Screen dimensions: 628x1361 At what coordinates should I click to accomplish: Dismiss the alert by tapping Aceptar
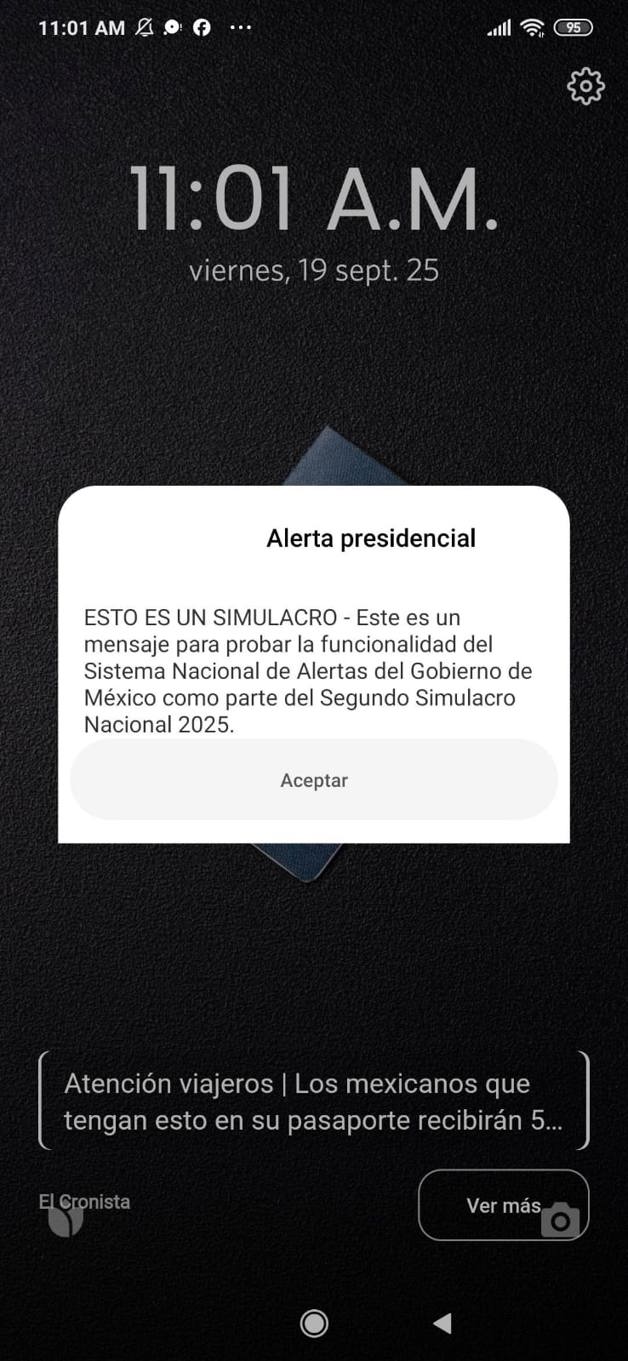point(313,780)
